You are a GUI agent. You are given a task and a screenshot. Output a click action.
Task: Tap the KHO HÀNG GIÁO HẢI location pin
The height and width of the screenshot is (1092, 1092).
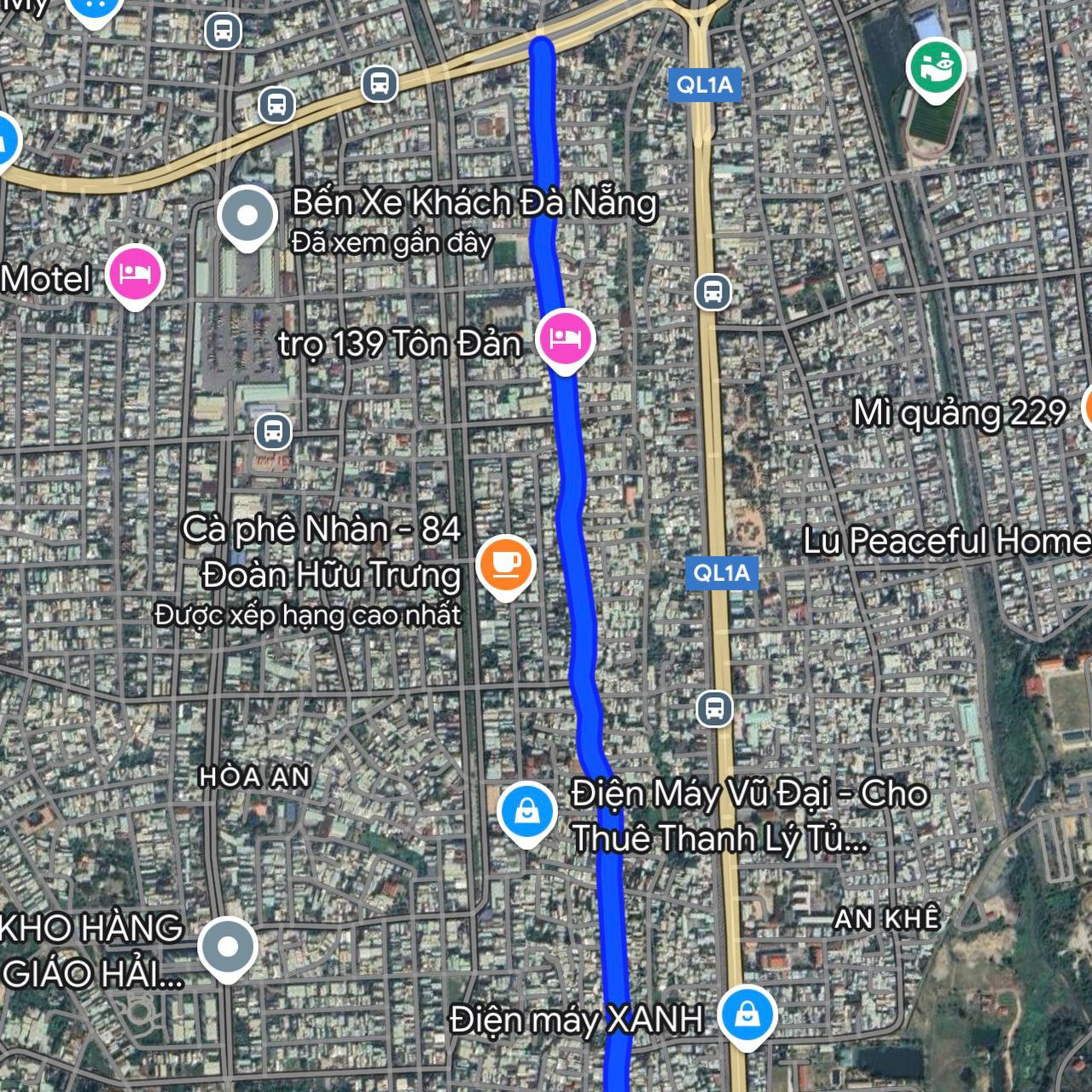(x=228, y=947)
